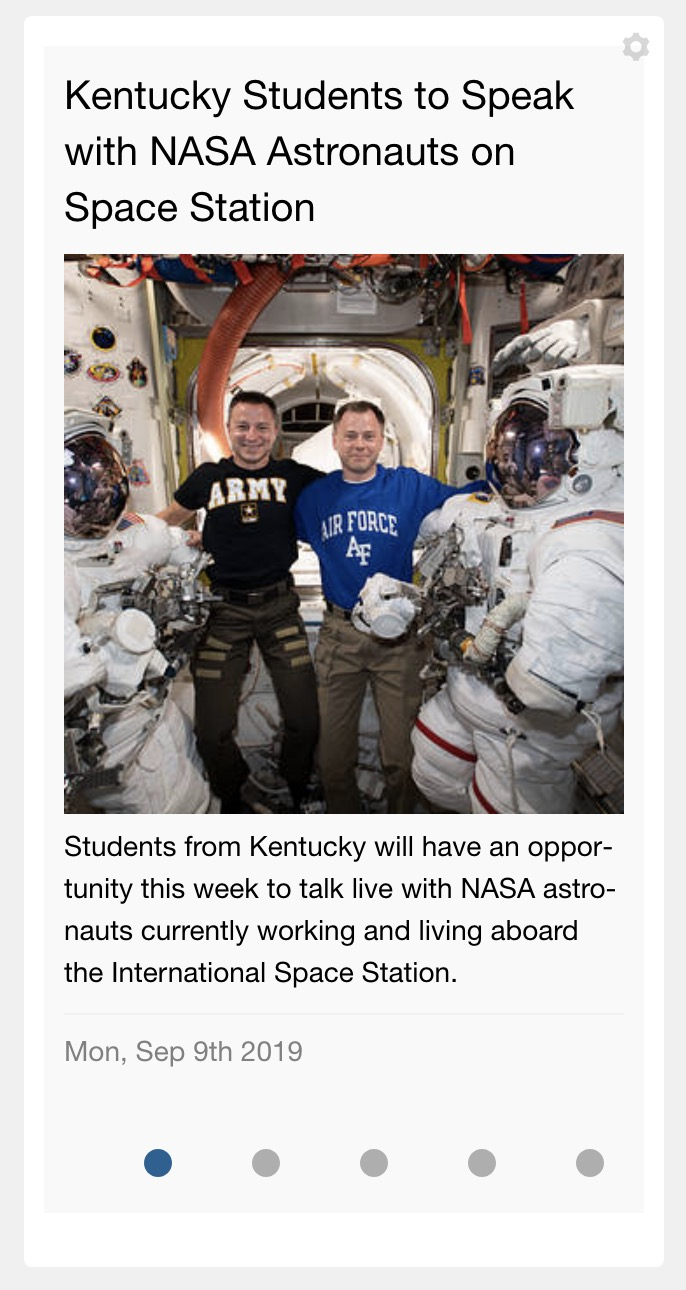The height and width of the screenshot is (1290, 686).
Task: Select the fourth carousel page dot
Action: (x=482, y=1163)
